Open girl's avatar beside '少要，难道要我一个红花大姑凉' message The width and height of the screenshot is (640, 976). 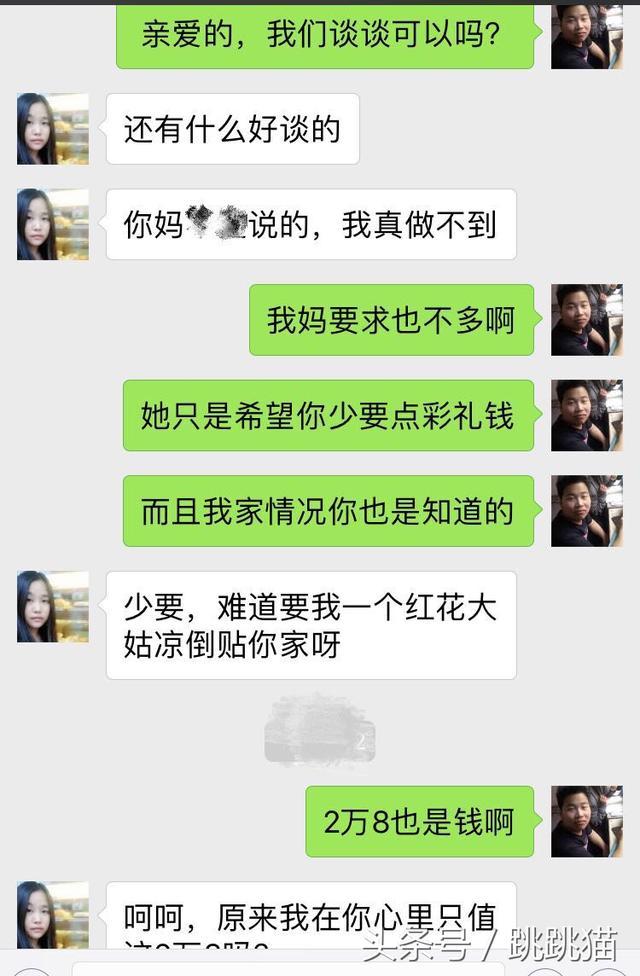[x=53, y=606]
